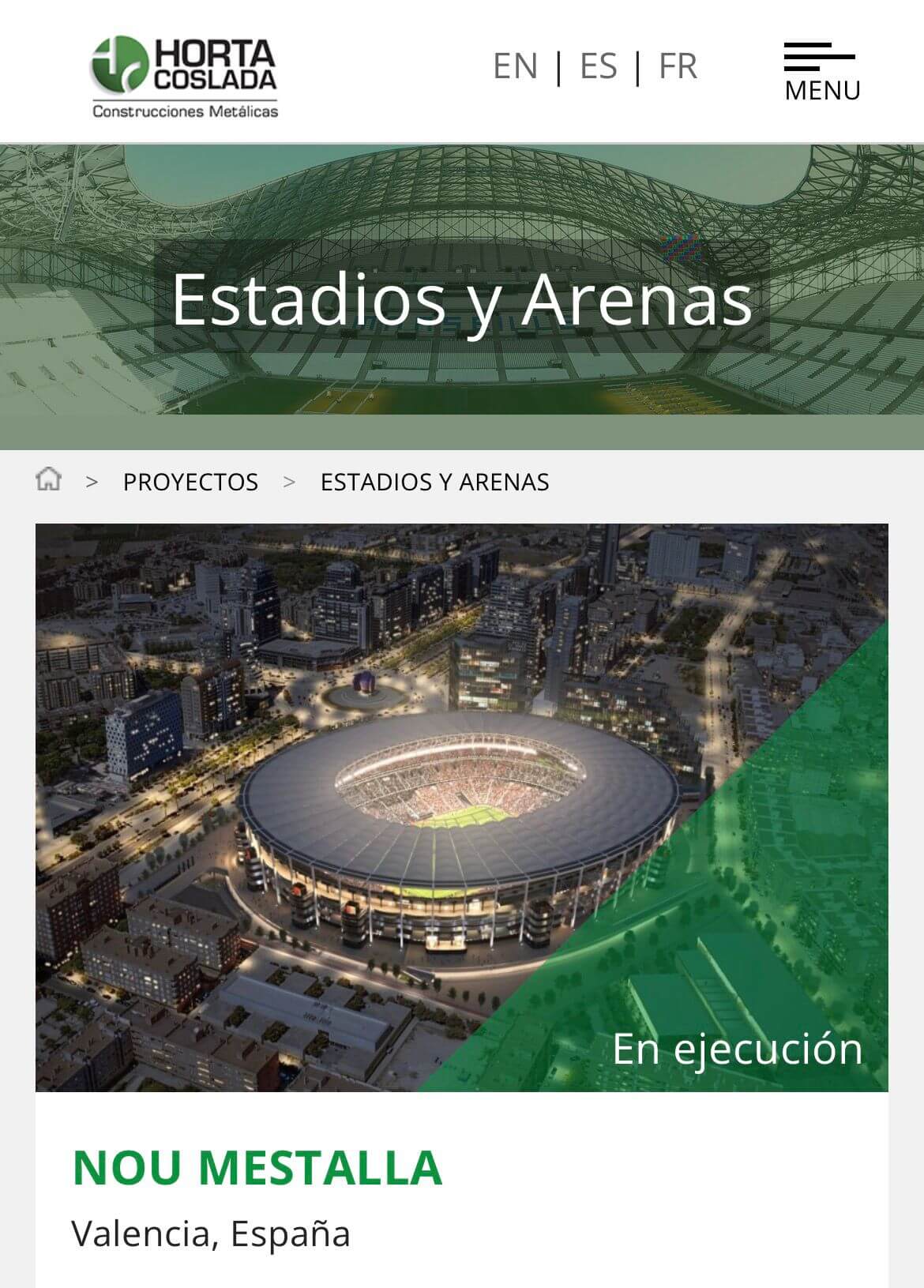Go to PROYECTOS in breadcrumb
Image resolution: width=924 pixels, height=1288 pixels.
[190, 482]
